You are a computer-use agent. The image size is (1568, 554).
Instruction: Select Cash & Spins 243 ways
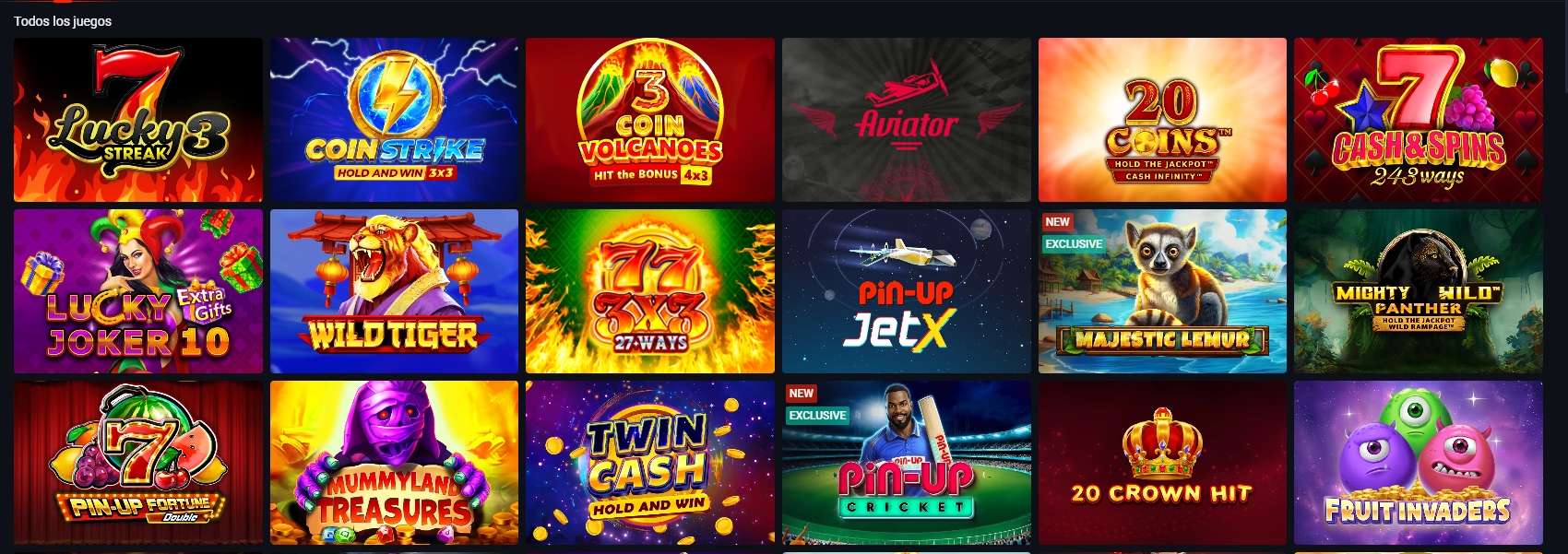click(1418, 120)
